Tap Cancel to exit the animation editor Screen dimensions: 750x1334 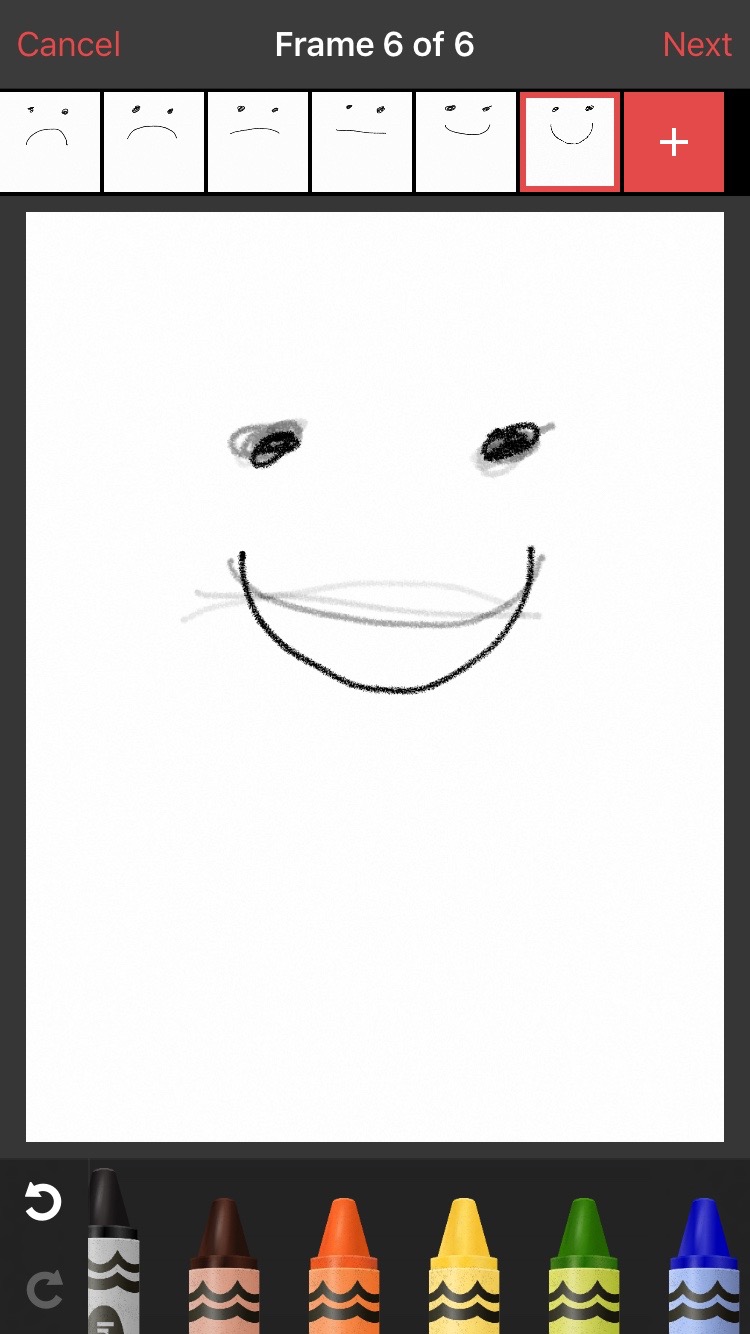point(67,44)
